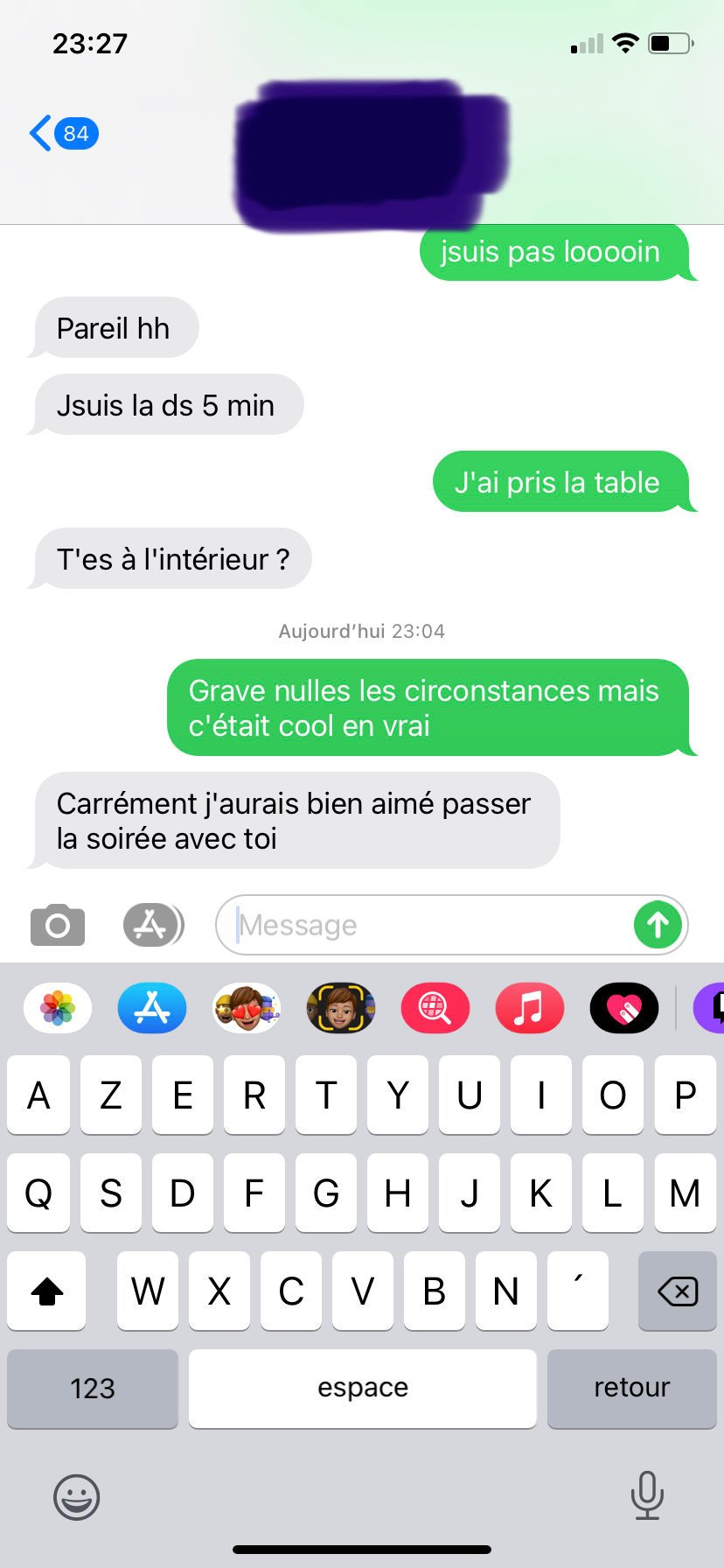Tap the espace bar
The width and height of the screenshot is (724, 1568).
(362, 1389)
